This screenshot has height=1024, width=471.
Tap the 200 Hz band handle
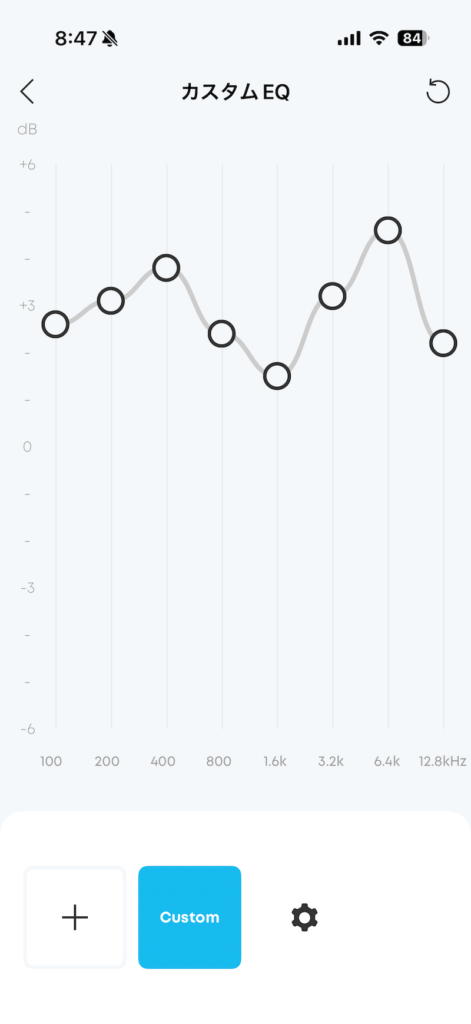111,300
